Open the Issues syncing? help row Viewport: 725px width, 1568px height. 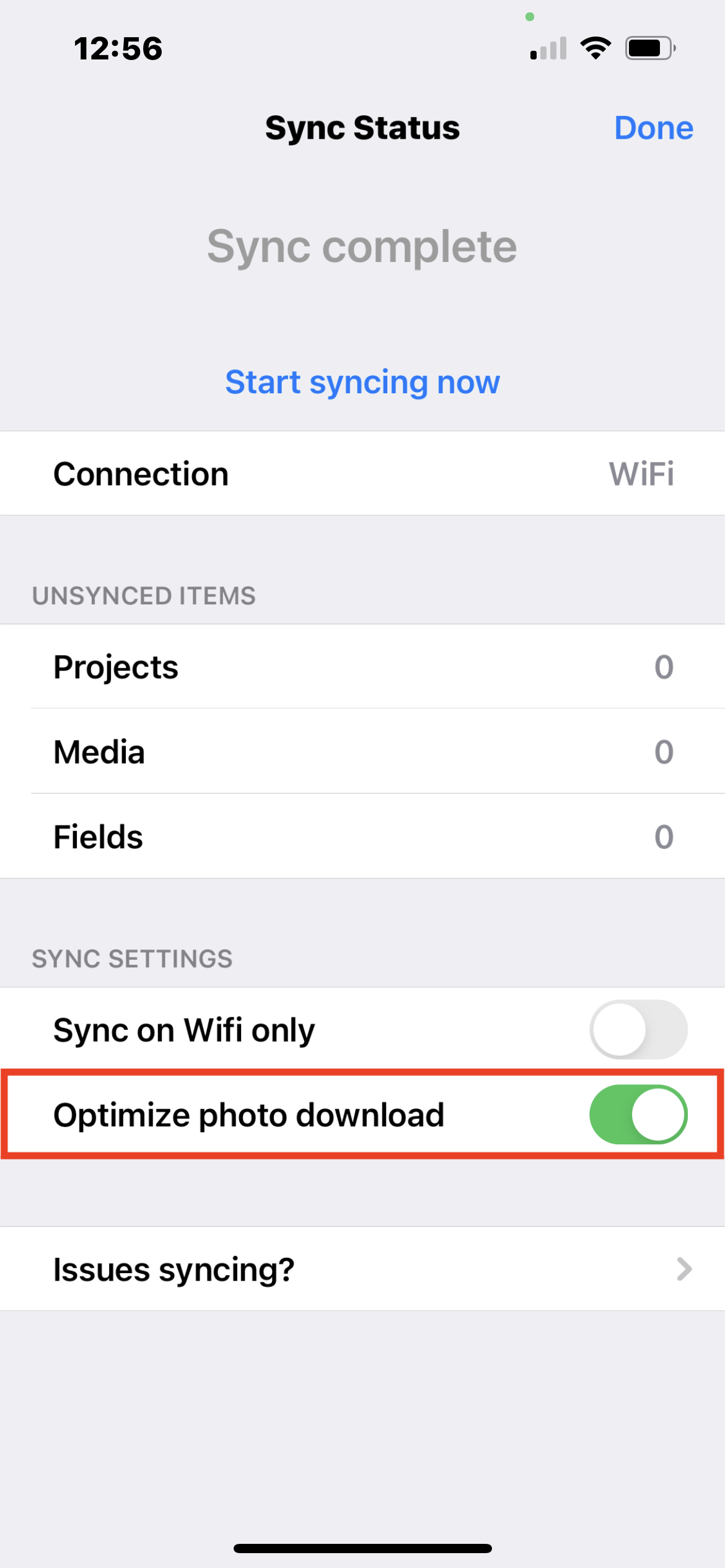tap(362, 1269)
